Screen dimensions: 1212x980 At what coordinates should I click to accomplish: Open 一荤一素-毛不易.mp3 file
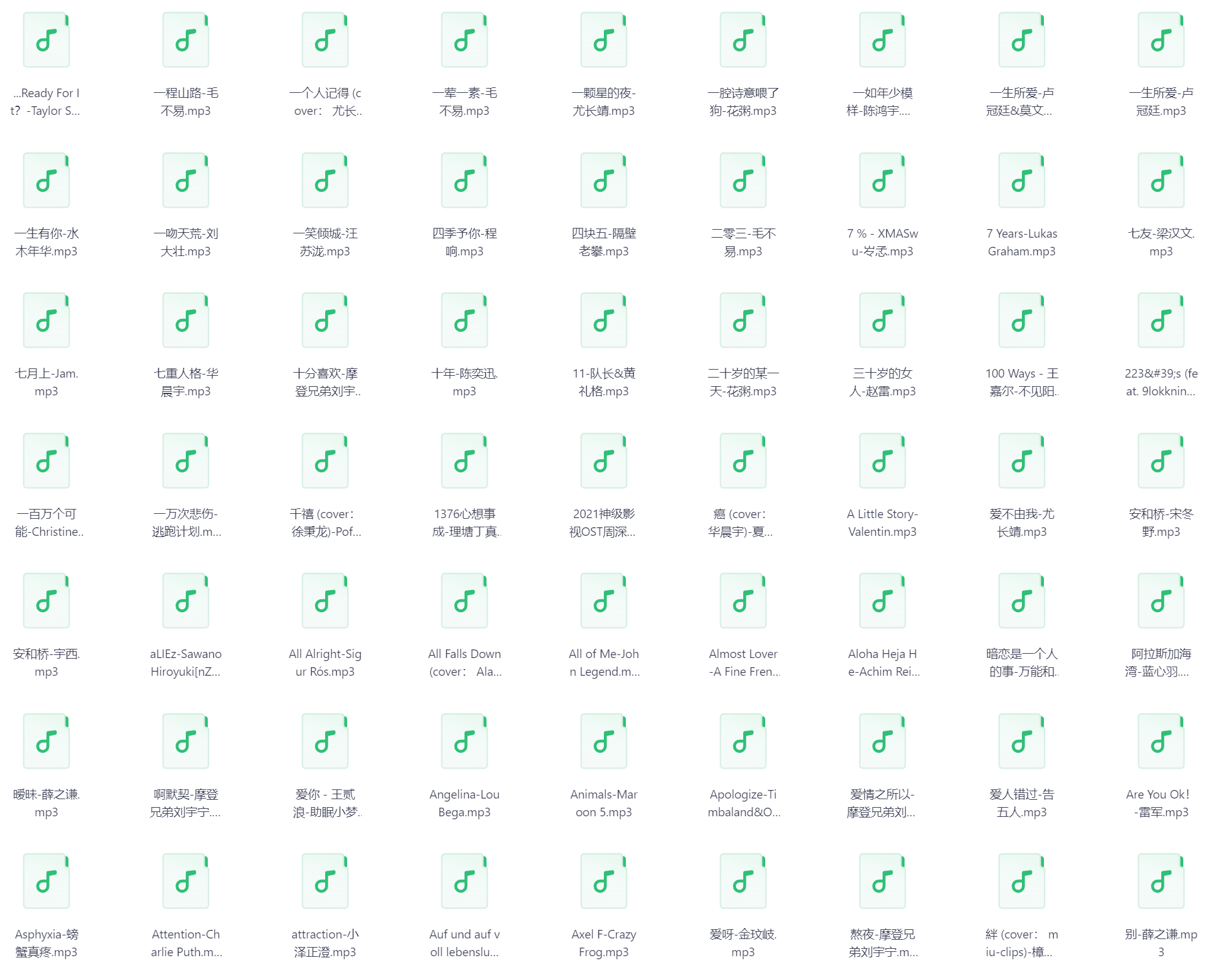(465, 40)
